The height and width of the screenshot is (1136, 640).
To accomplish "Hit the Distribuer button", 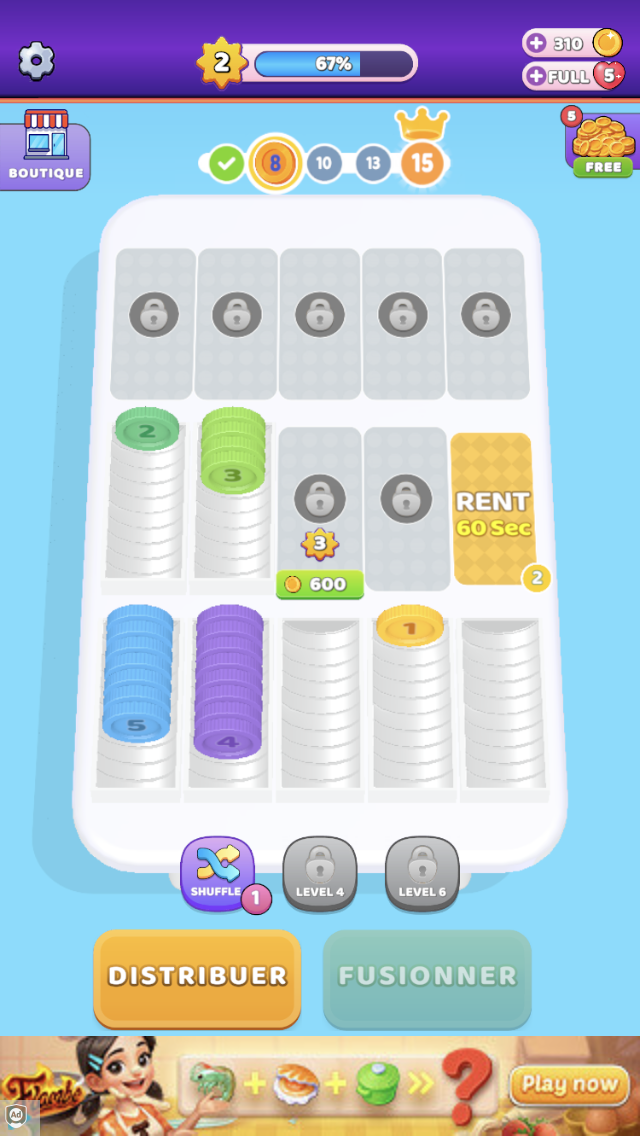I will pyautogui.click(x=197, y=977).
